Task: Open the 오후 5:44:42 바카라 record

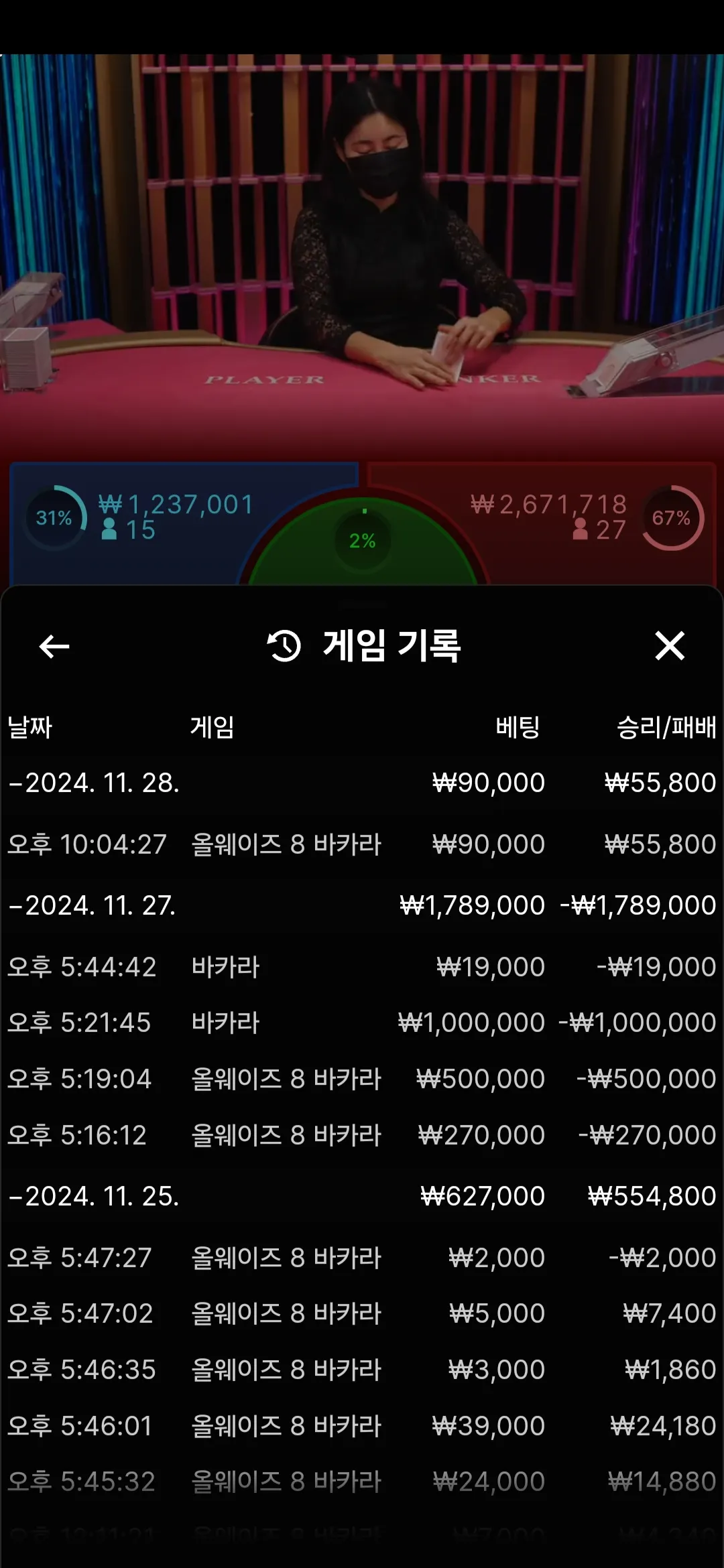Action: pyautogui.click(x=362, y=967)
